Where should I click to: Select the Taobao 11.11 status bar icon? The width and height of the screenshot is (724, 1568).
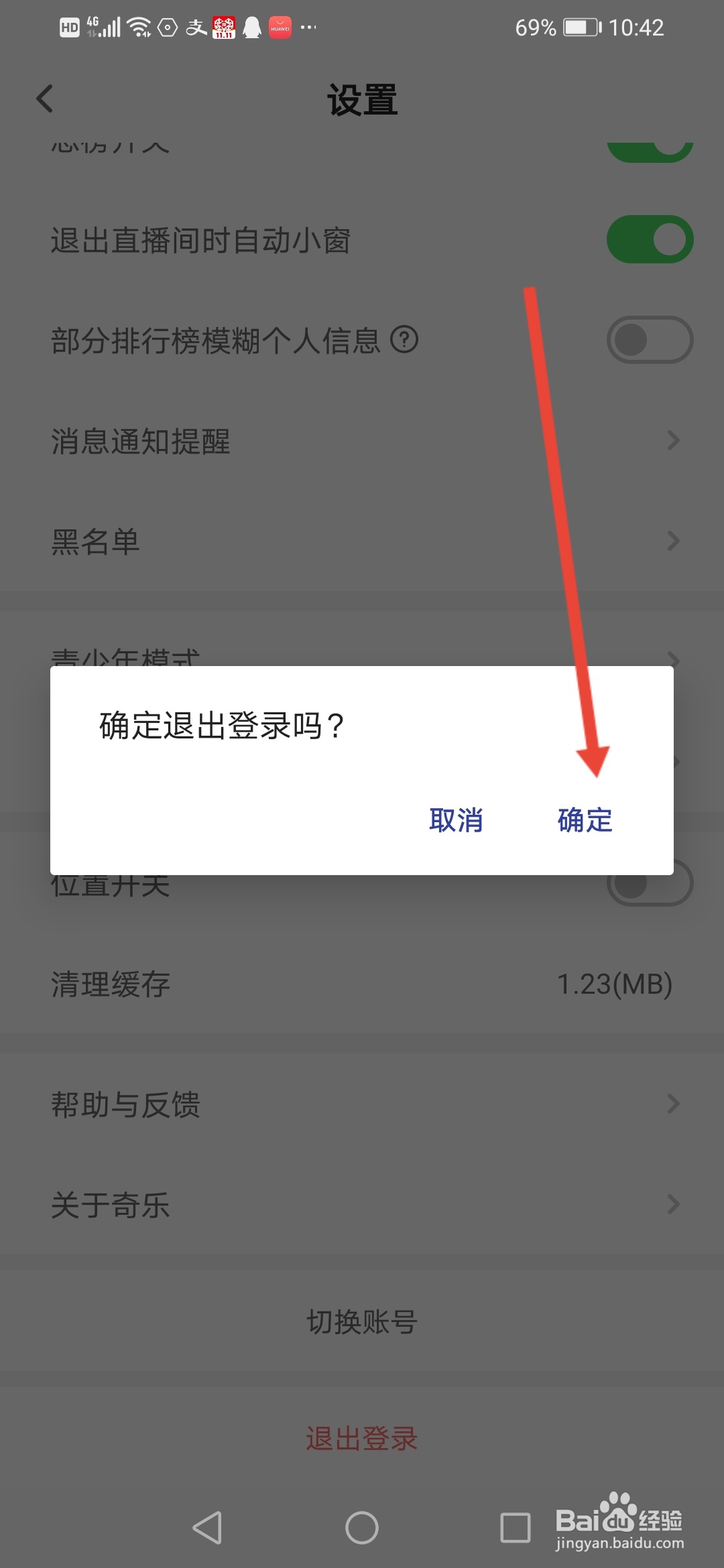[224, 27]
